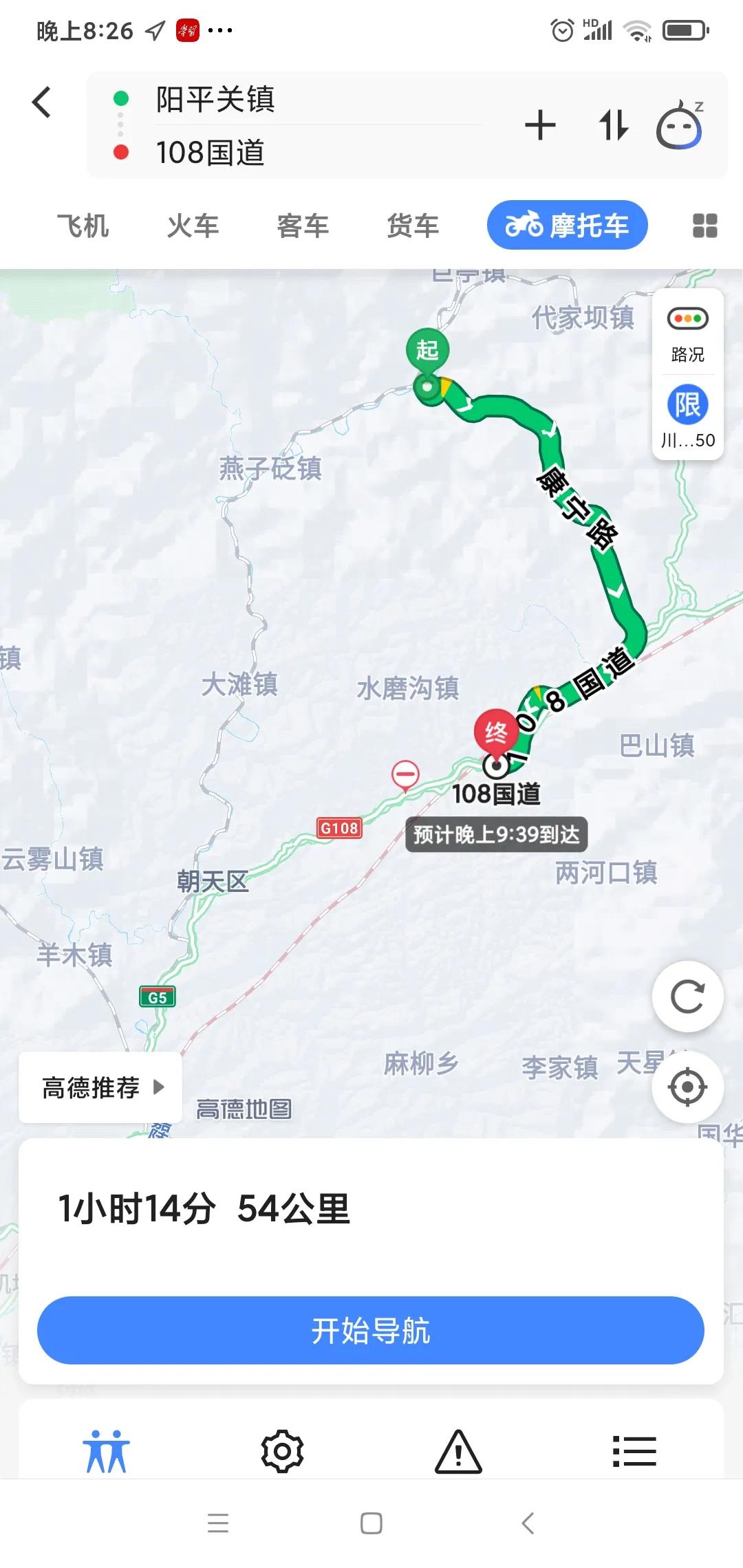The width and height of the screenshot is (743, 1568).
Task: Open more transport modes grid icon
Action: coord(703,224)
